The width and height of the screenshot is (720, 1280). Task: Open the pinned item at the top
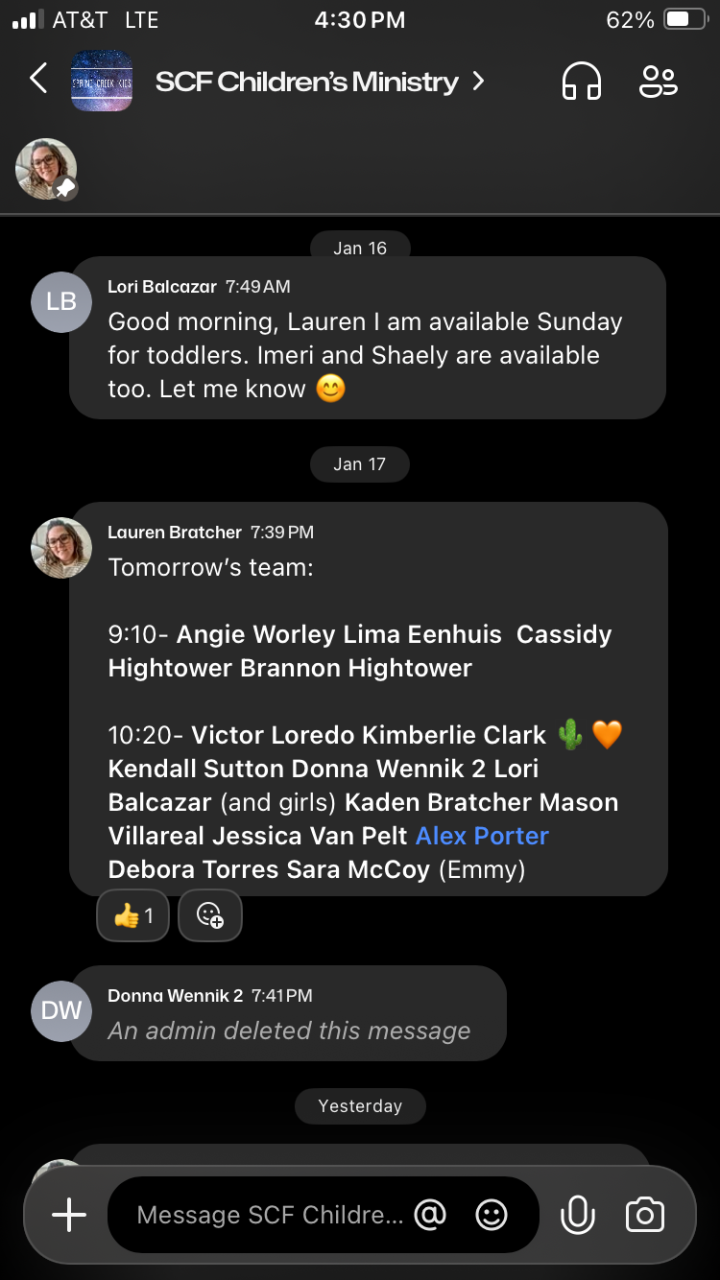(x=46, y=169)
